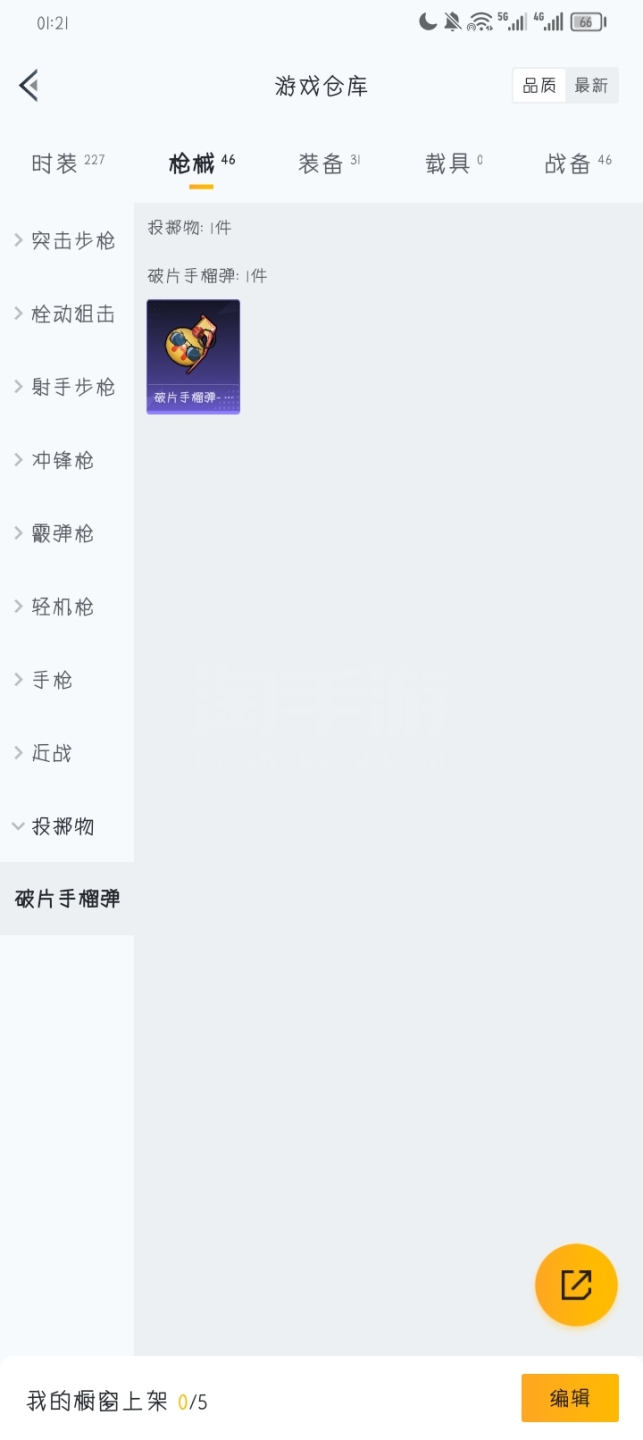Expand the 射手步枪 category
The image size is (643, 1440).
pyautogui.click(x=67, y=387)
